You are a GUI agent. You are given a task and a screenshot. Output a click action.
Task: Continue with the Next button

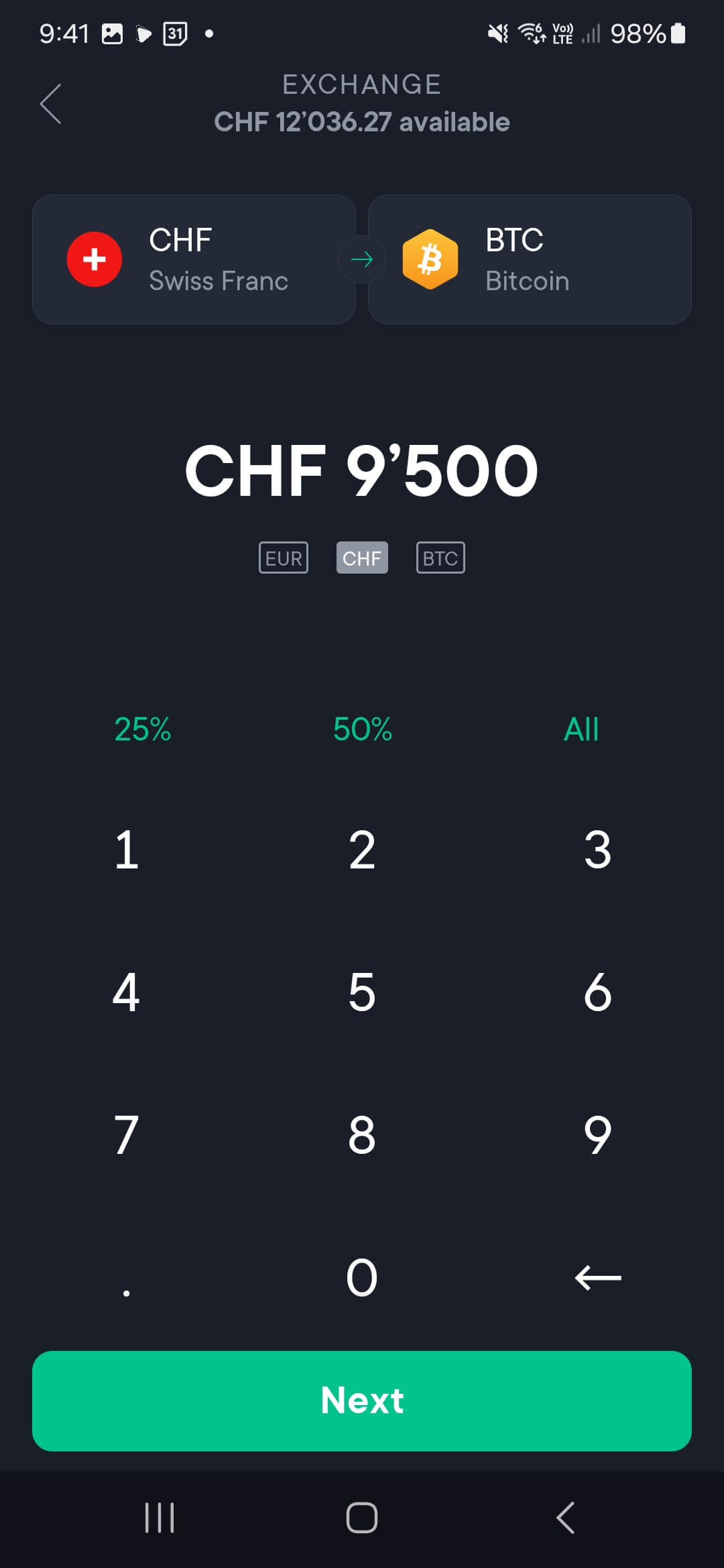tap(362, 1400)
